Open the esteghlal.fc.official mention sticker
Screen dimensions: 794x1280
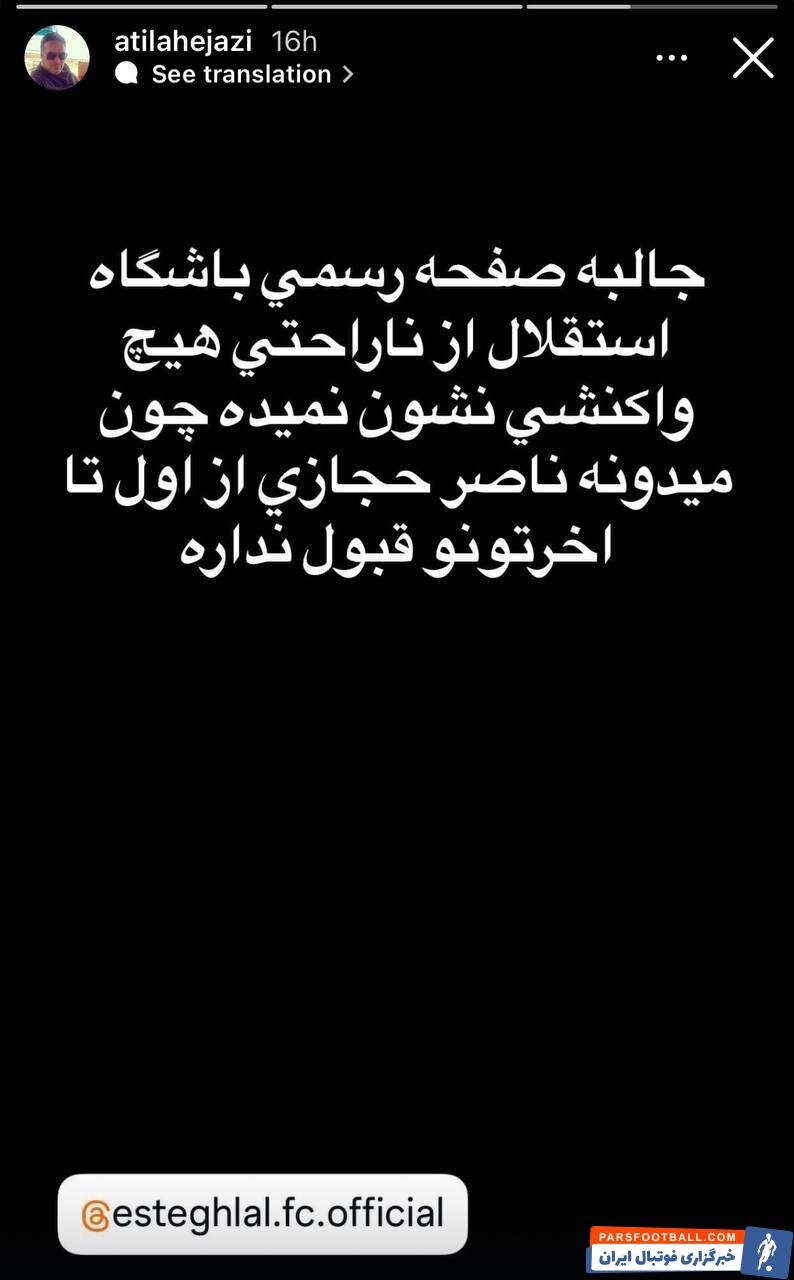click(x=262, y=1214)
